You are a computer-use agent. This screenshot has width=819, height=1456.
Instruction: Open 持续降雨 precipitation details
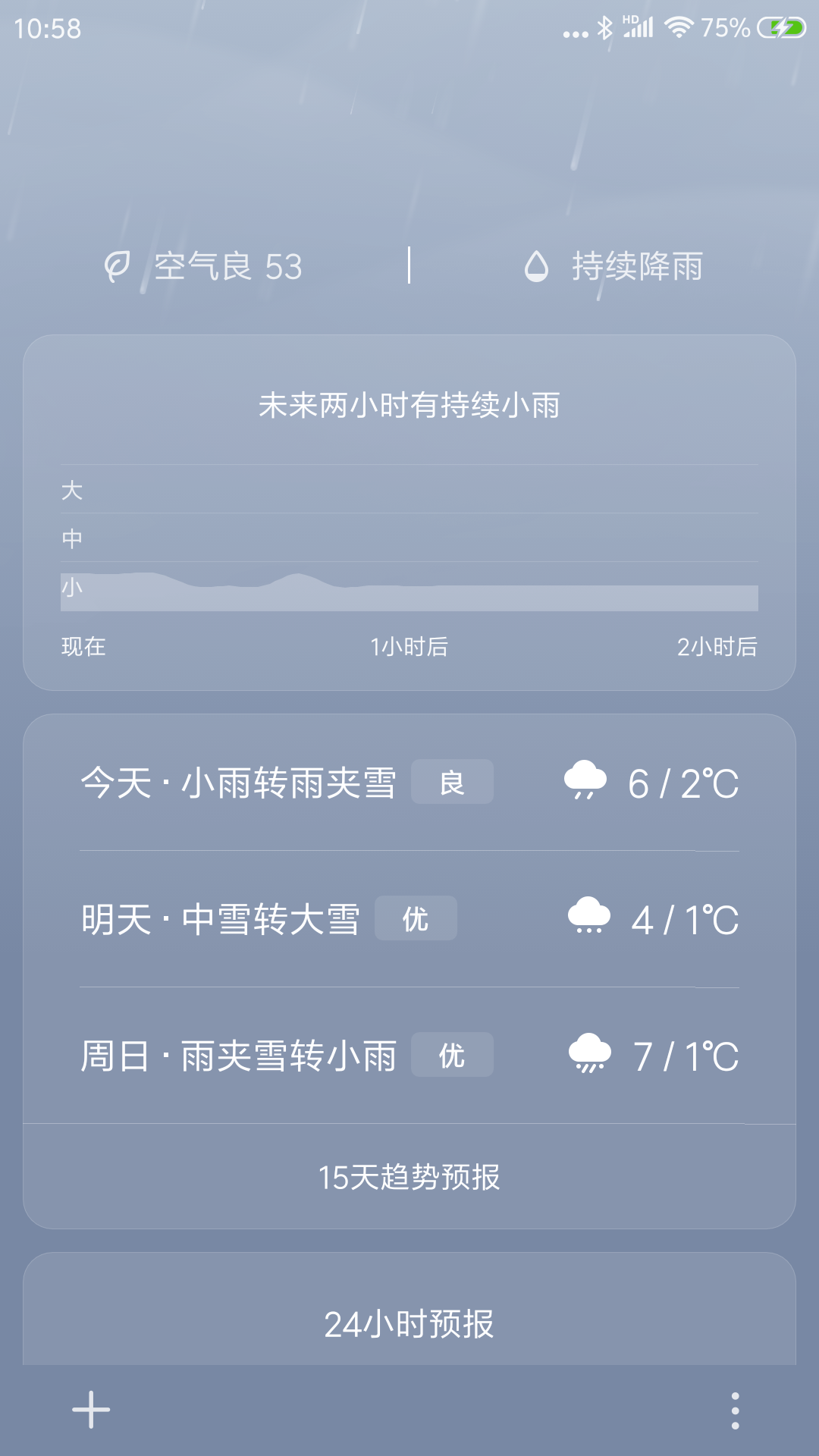point(614,267)
